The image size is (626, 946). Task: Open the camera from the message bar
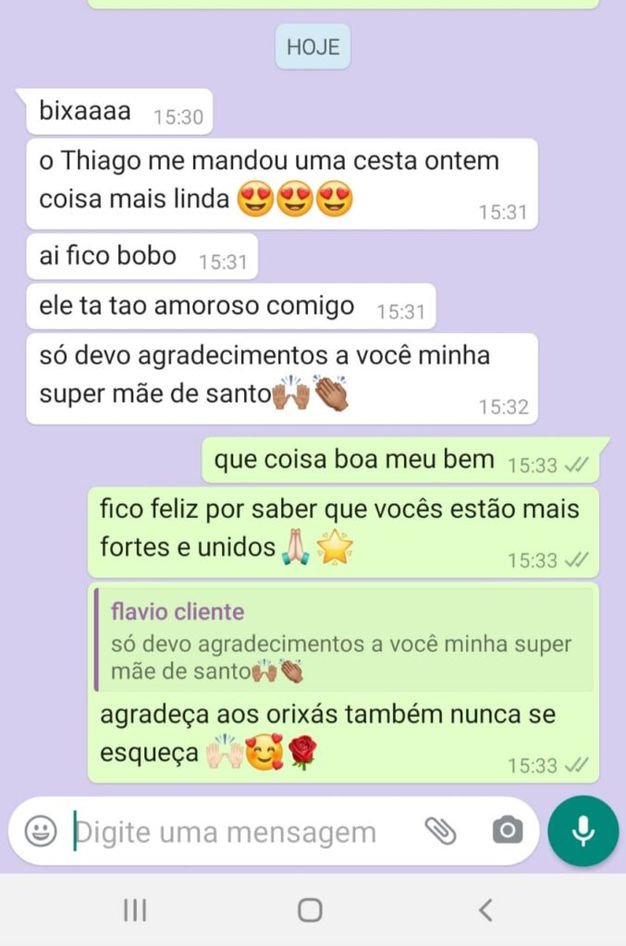click(507, 830)
